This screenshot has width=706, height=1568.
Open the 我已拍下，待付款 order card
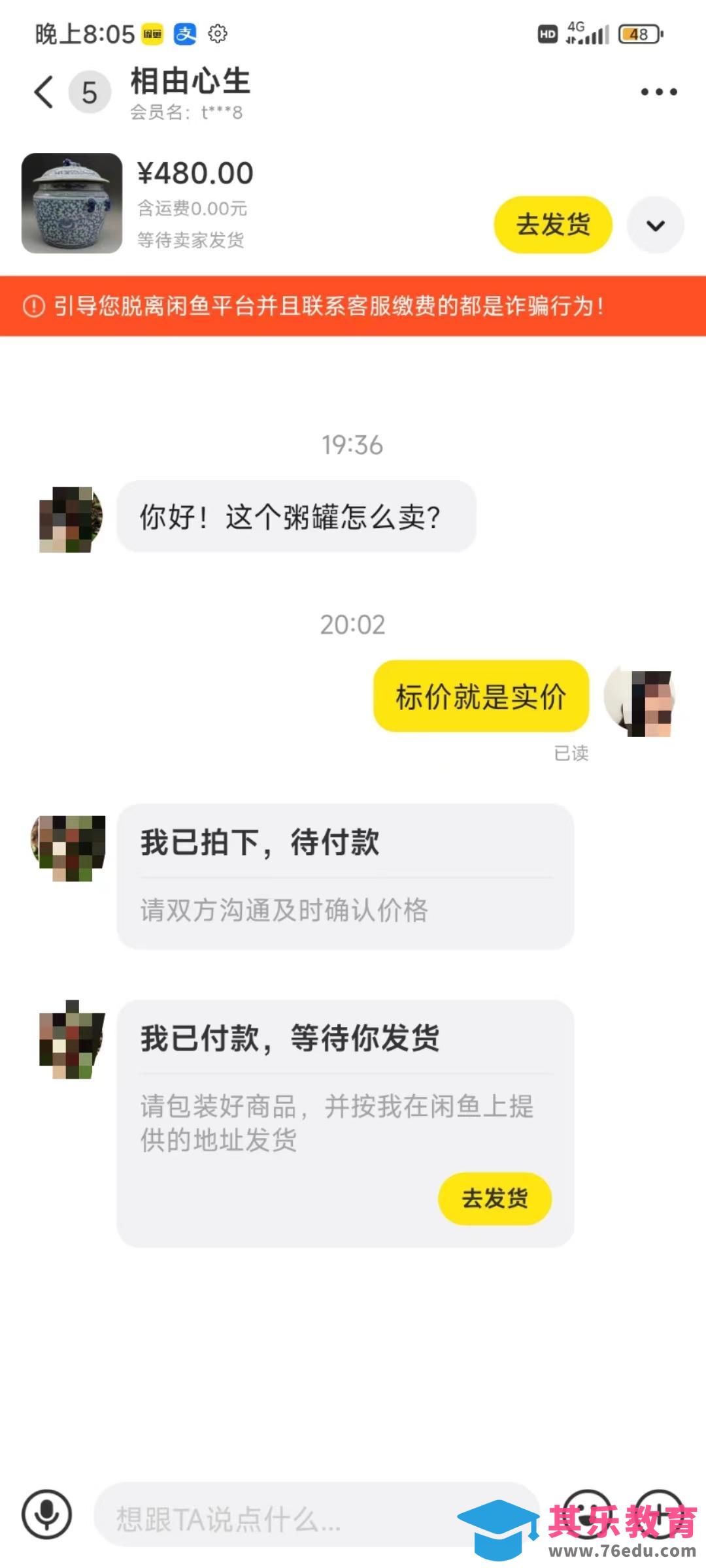(x=345, y=876)
